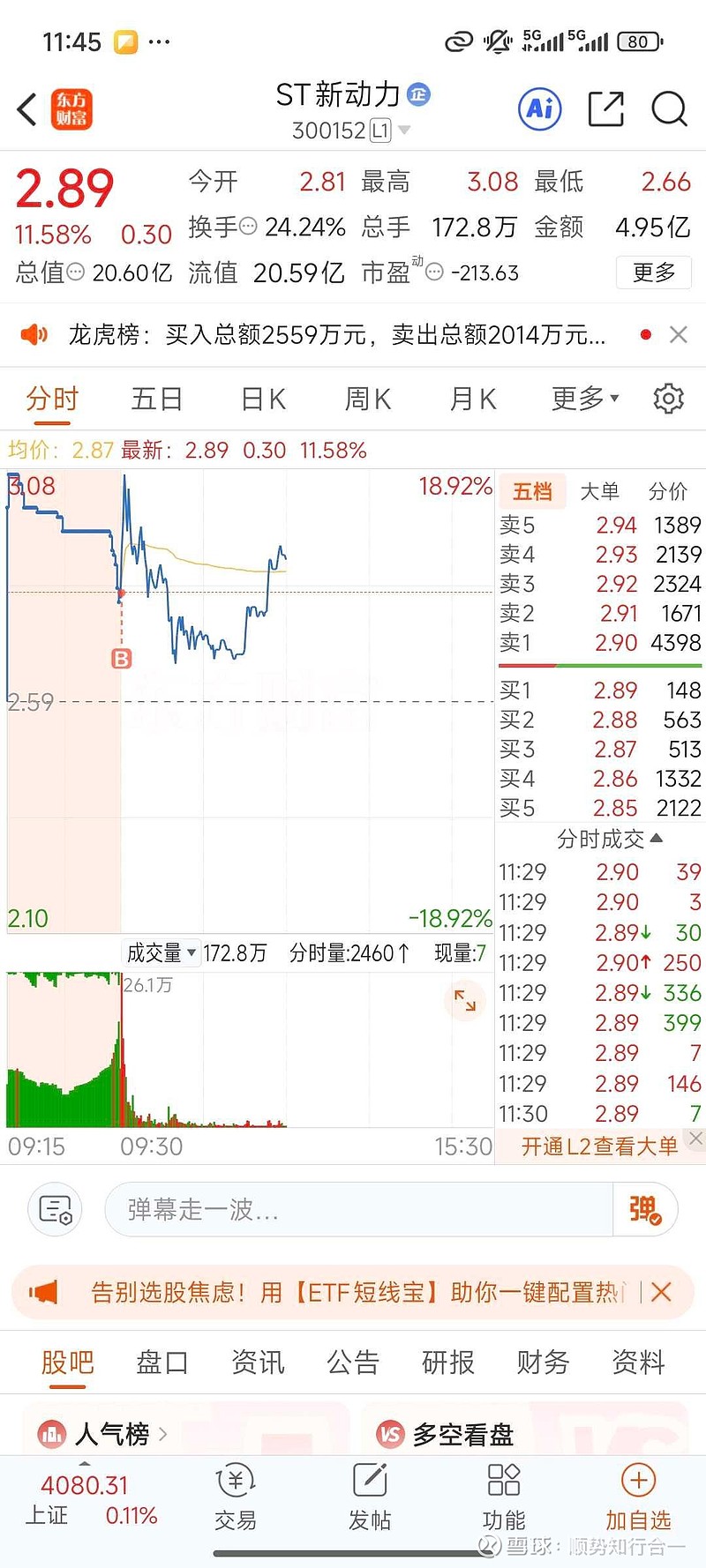Open the 成交量 volume type dropdown

point(161,952)
